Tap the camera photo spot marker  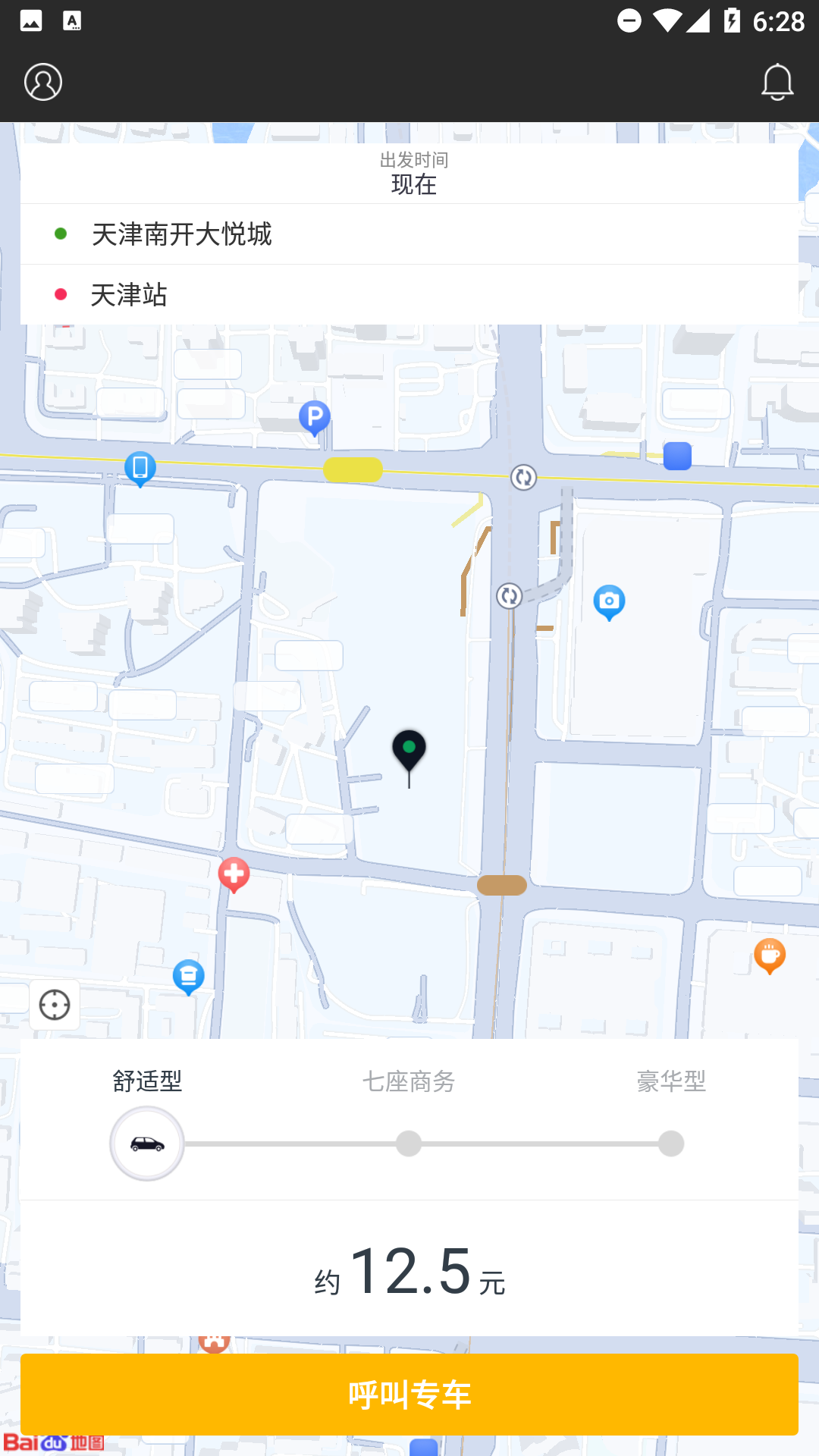[x=610, y=601]
